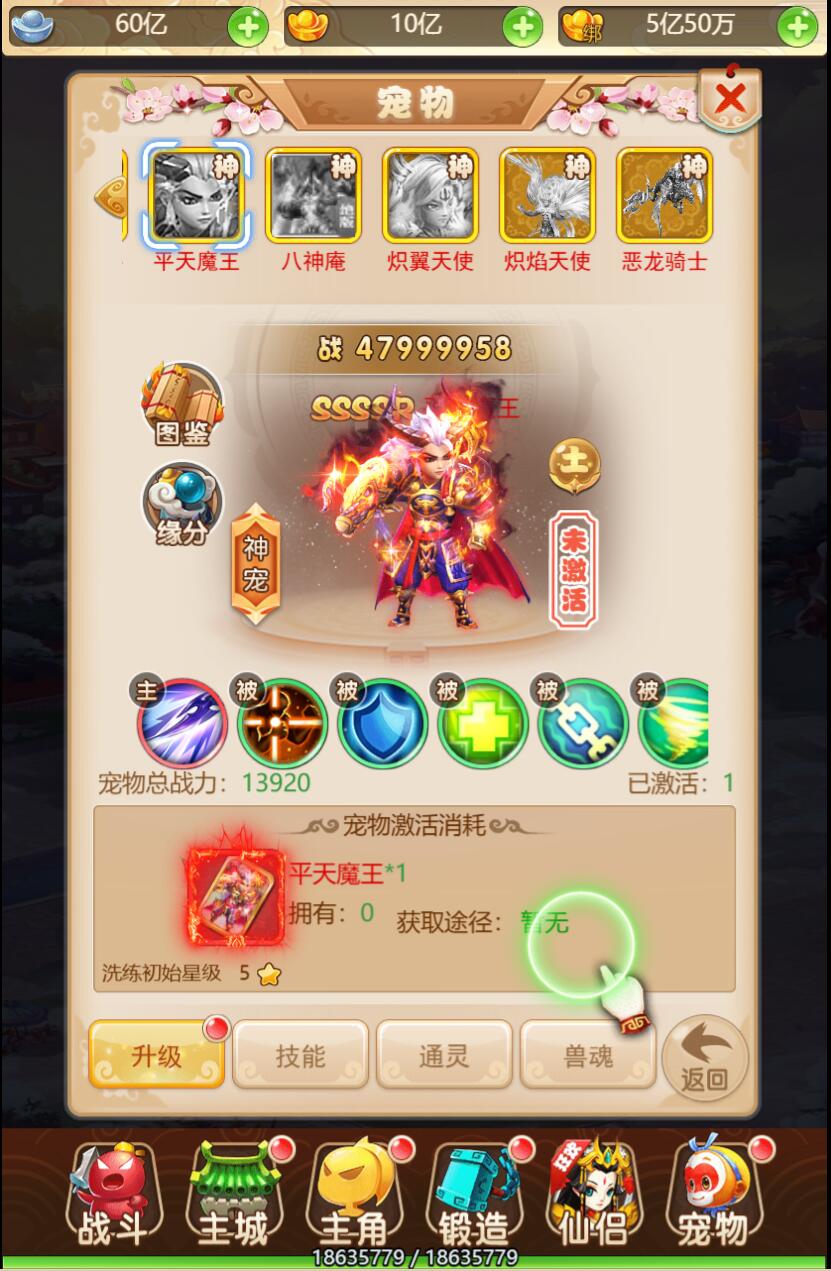Select the 恶龙骑士 pet

664,195
